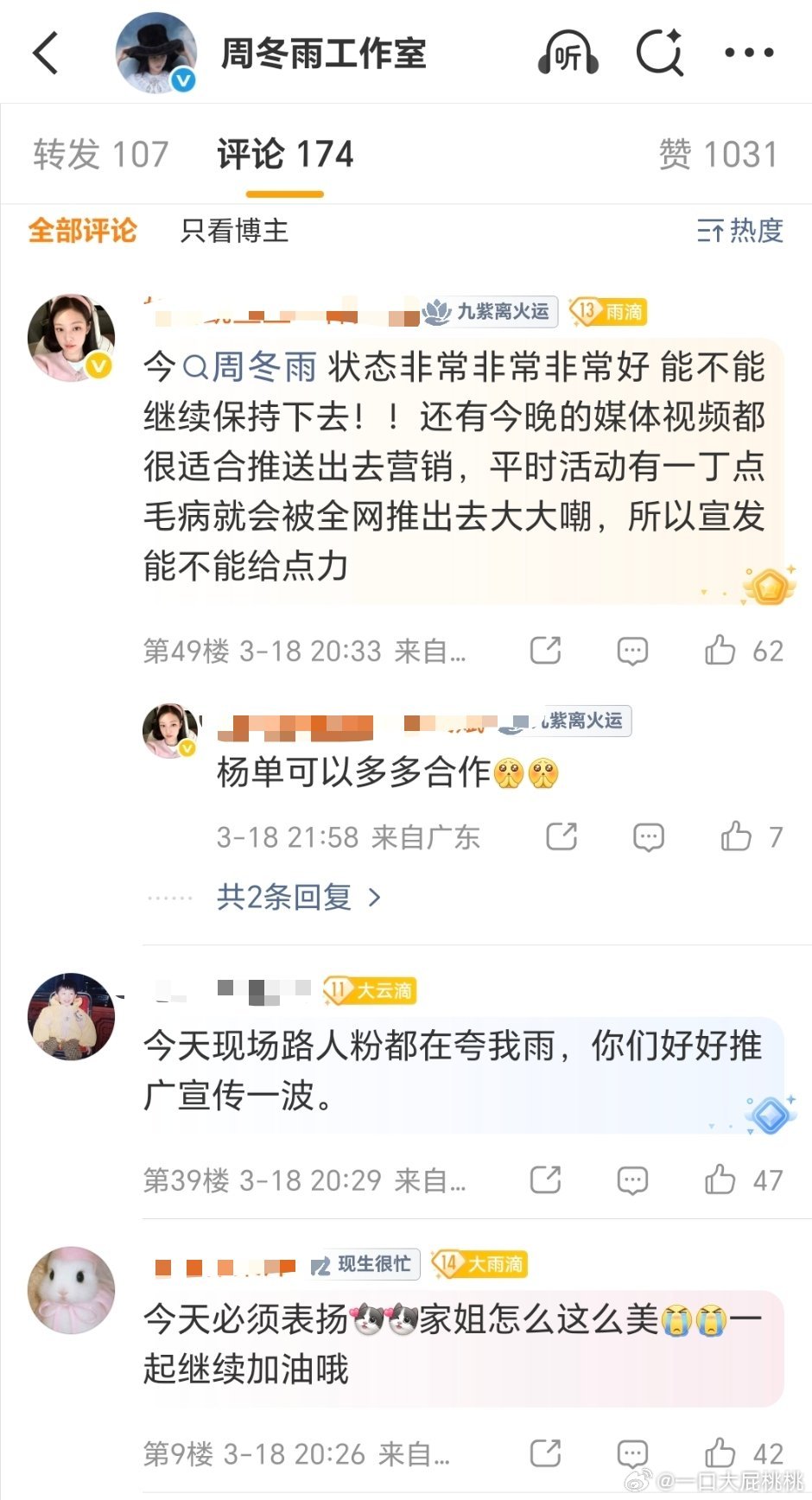Switch to 只看博主 comment filter
The image size is (812, 1500).
(233, 232)
